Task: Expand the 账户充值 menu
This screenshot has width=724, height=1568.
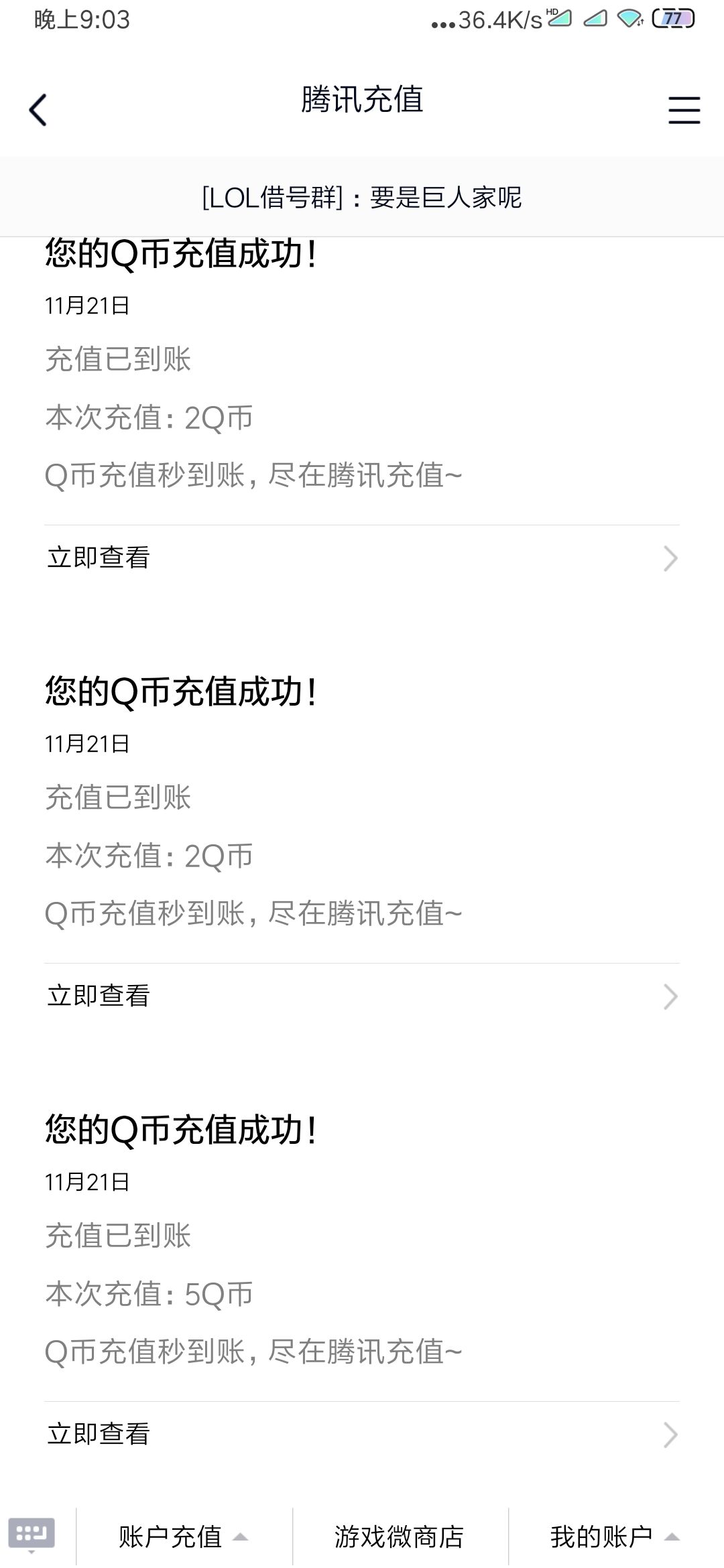Action: click(184, 1537)
